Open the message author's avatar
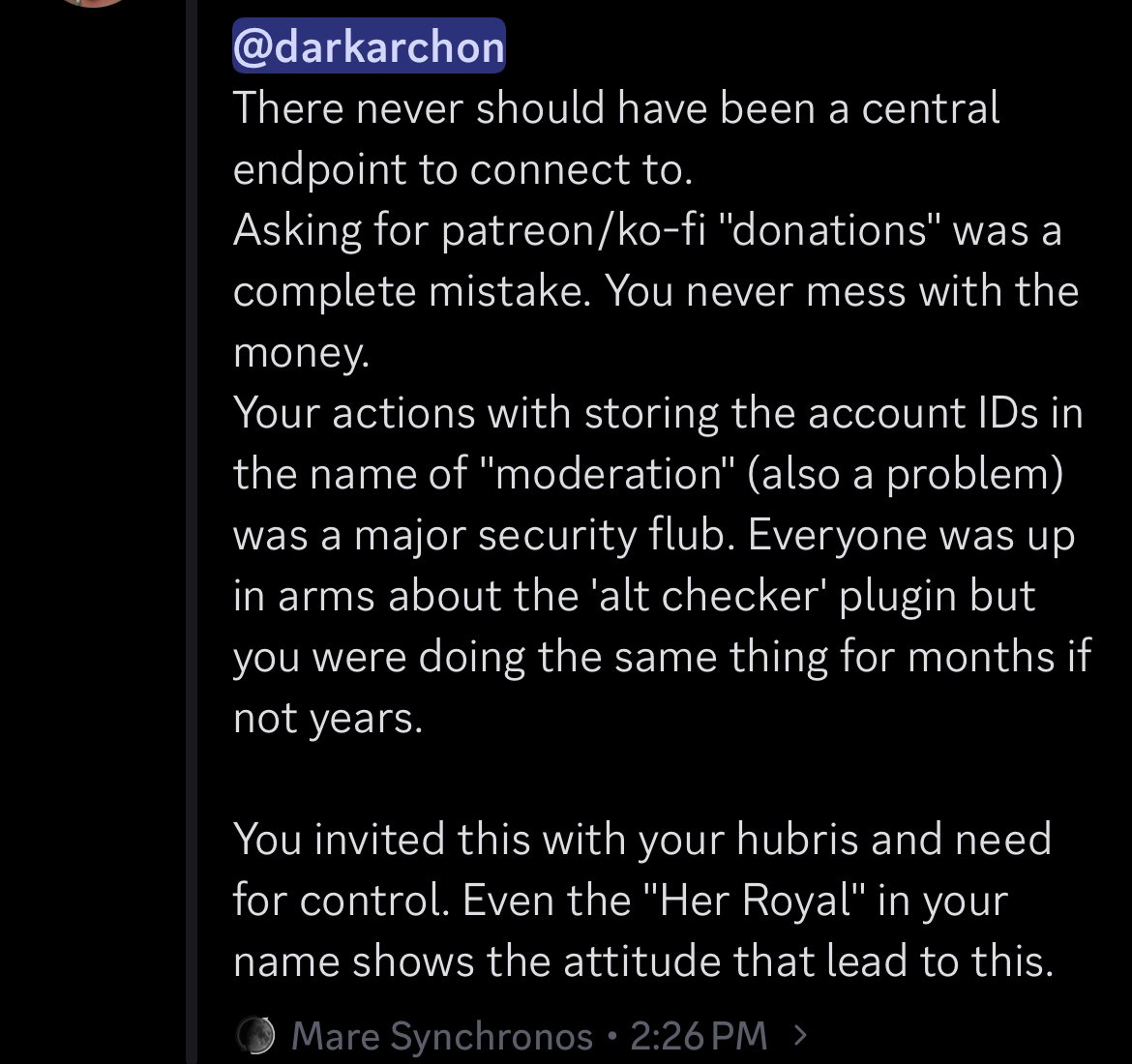 coord(94,3)
